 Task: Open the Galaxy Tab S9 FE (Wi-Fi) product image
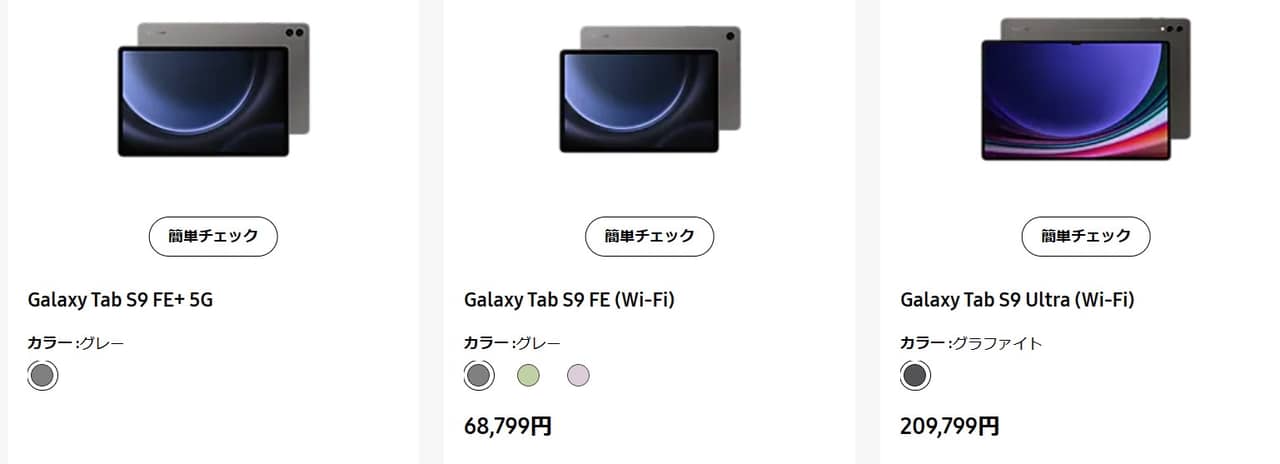coord(649,89)
